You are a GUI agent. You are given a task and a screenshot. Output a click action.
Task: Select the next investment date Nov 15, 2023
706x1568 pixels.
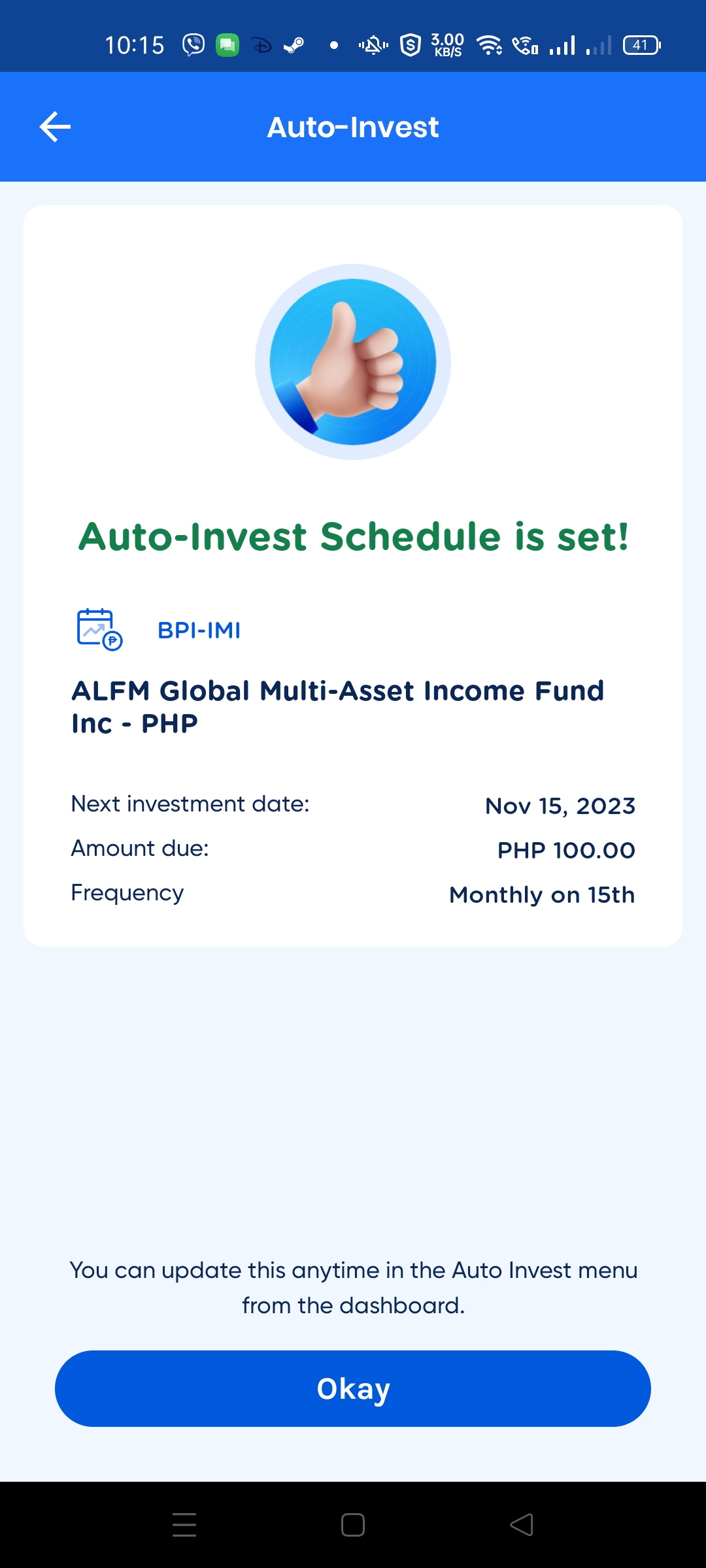click(x=560, y=806)
